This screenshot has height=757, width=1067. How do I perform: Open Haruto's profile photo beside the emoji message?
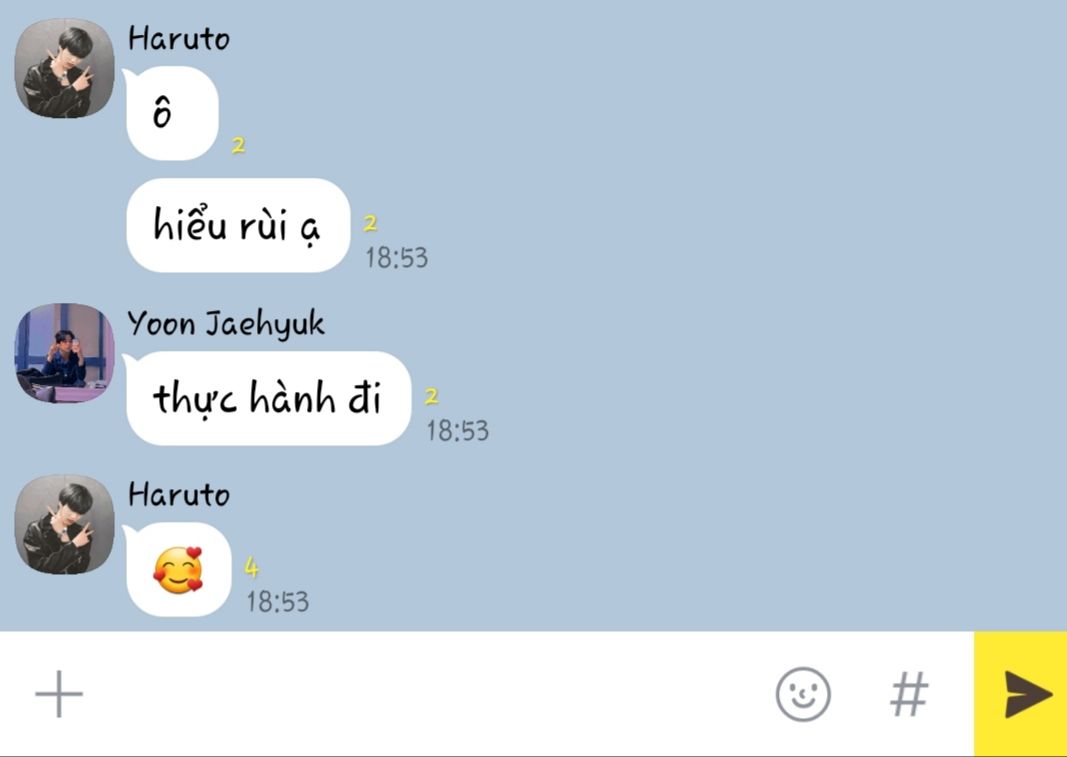click(x=65, y=524)
